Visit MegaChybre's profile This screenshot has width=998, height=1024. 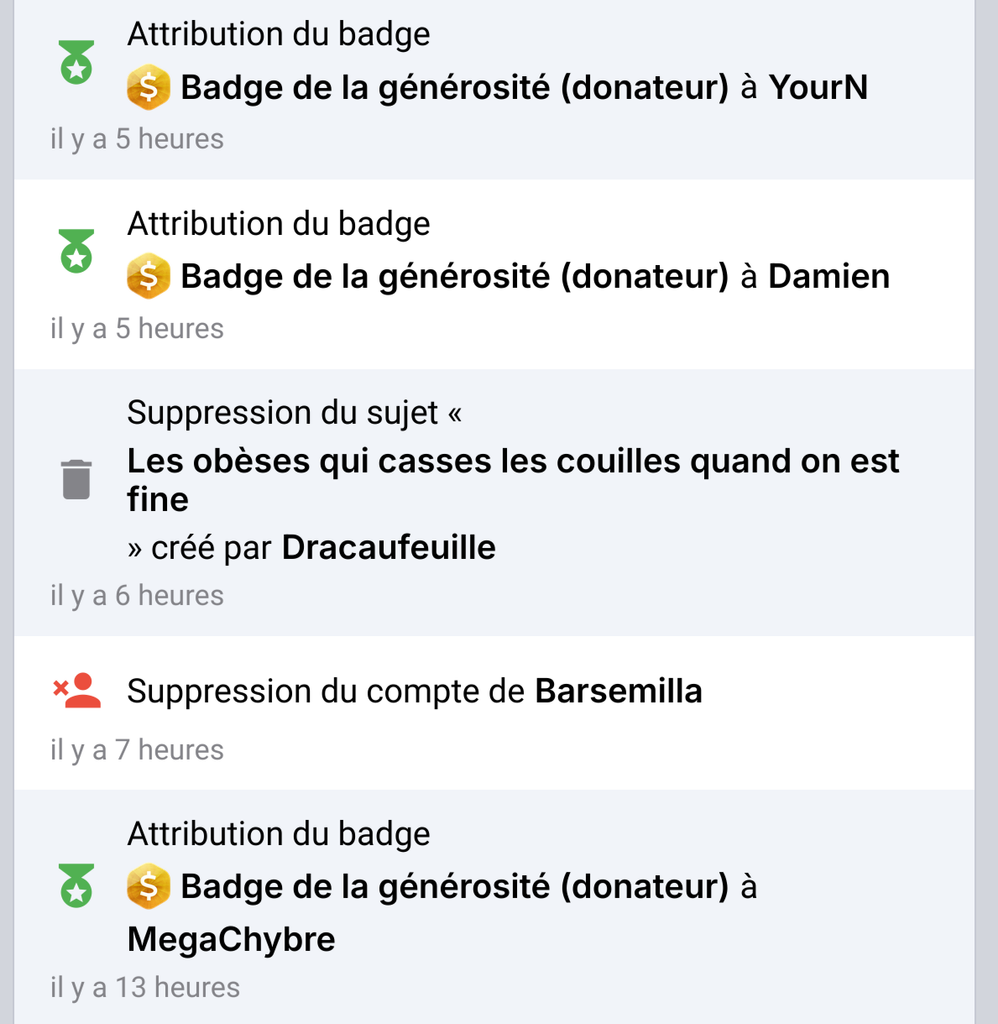tap(231, 939)
